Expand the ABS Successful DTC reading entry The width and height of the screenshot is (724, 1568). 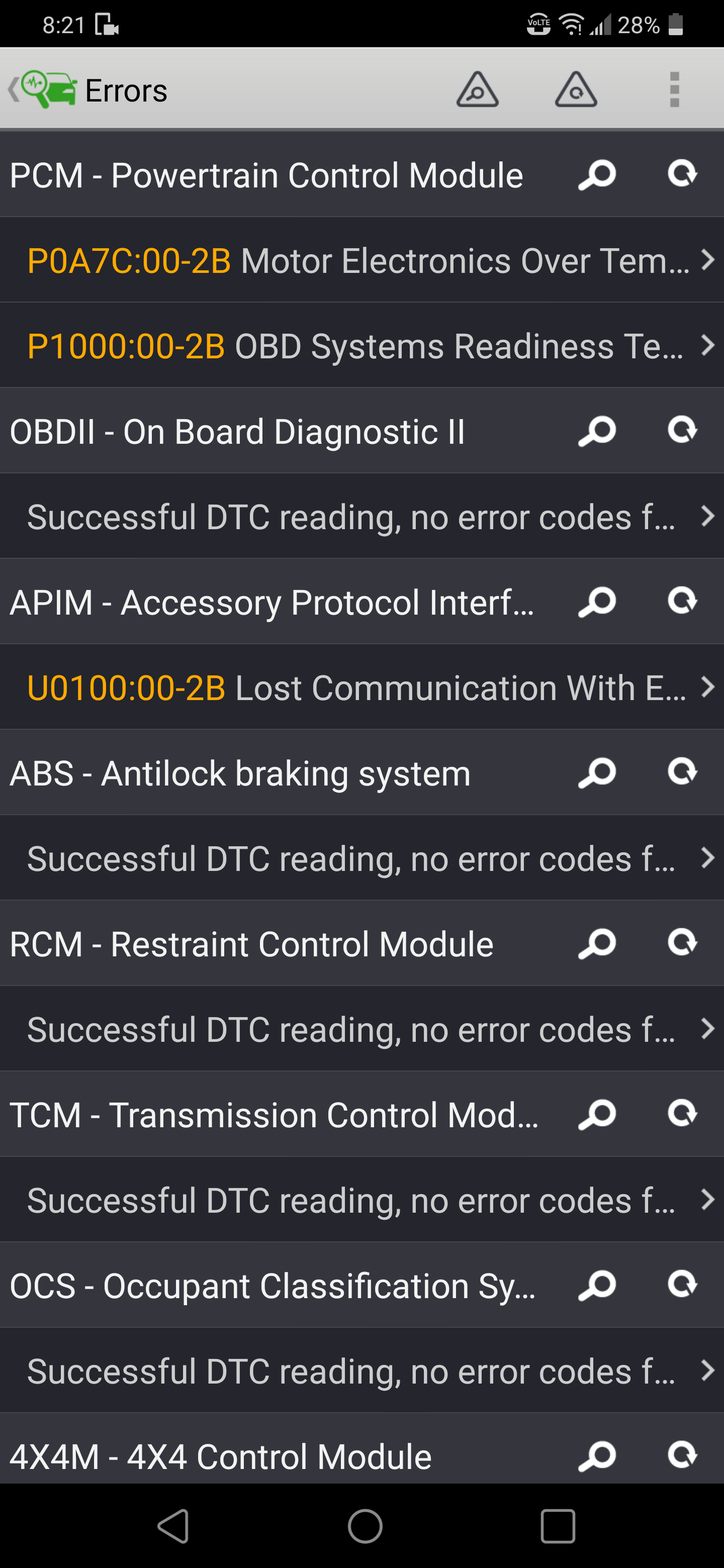[x=361, y=858]
